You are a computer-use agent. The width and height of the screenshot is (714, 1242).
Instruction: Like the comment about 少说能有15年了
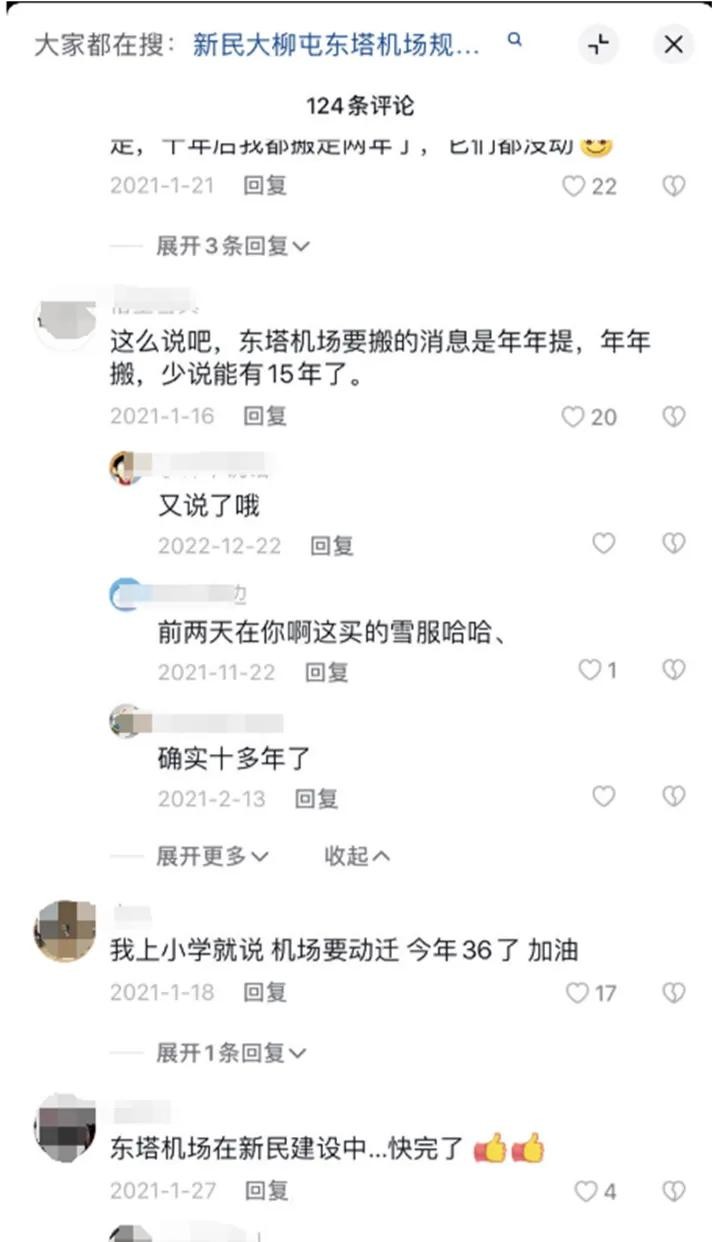point(573,417)
